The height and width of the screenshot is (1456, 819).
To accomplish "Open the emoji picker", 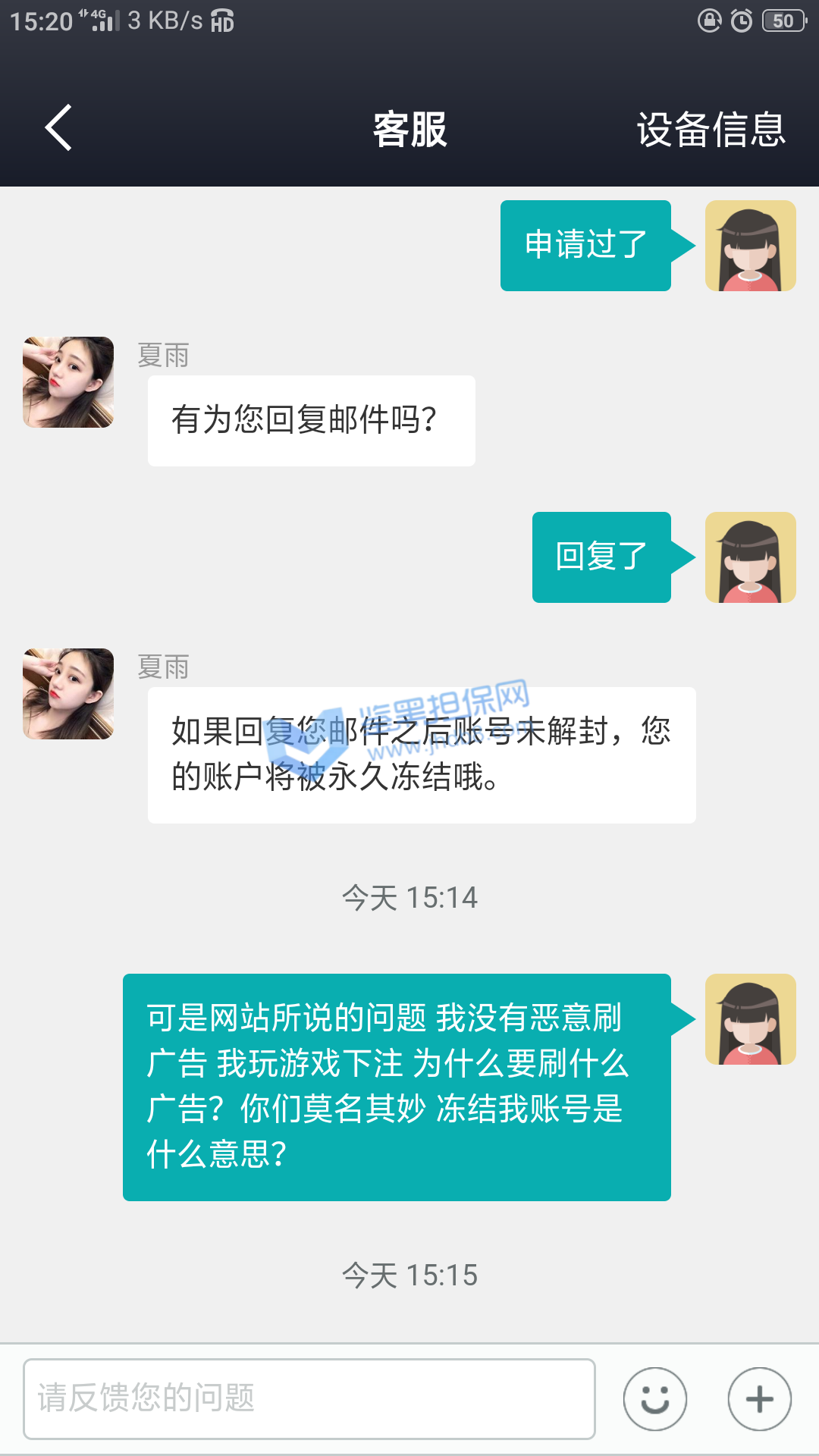I will pos(655,1399).
